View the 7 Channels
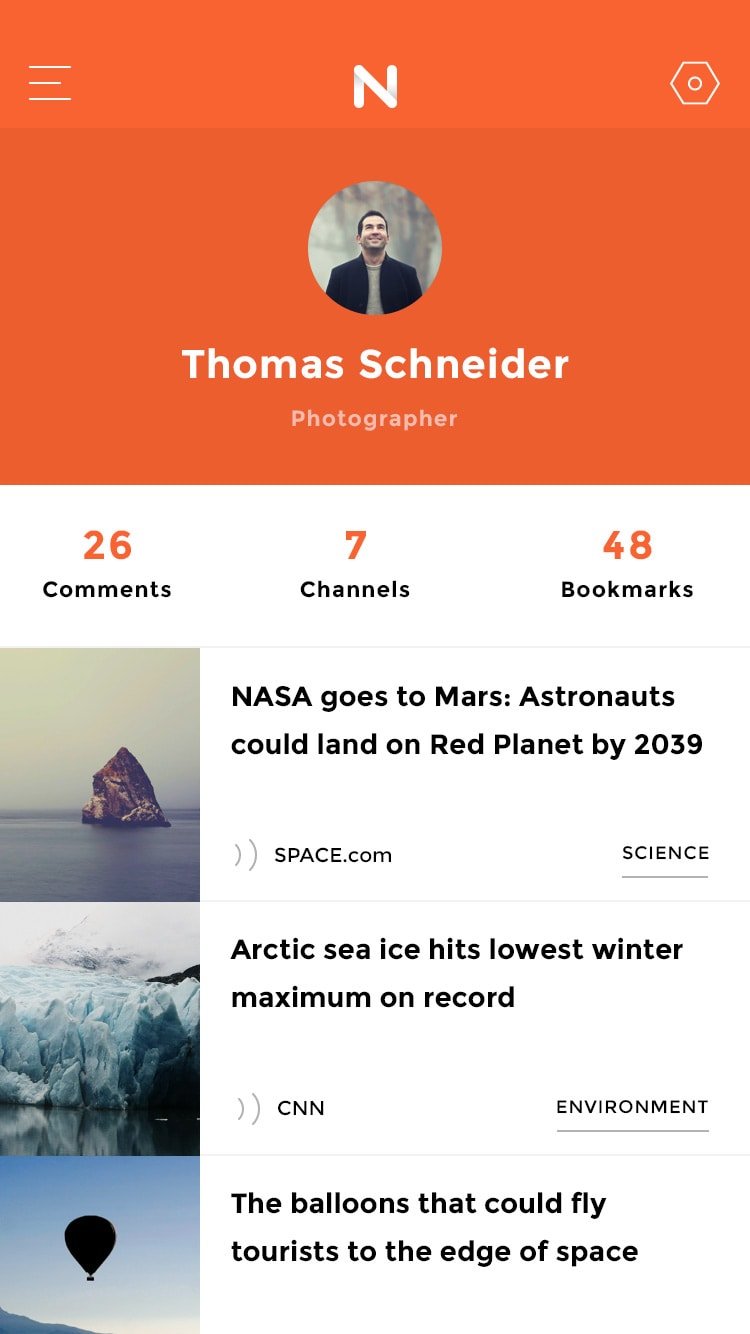This screenshot has height=1334, width=750. click(355, 565)
